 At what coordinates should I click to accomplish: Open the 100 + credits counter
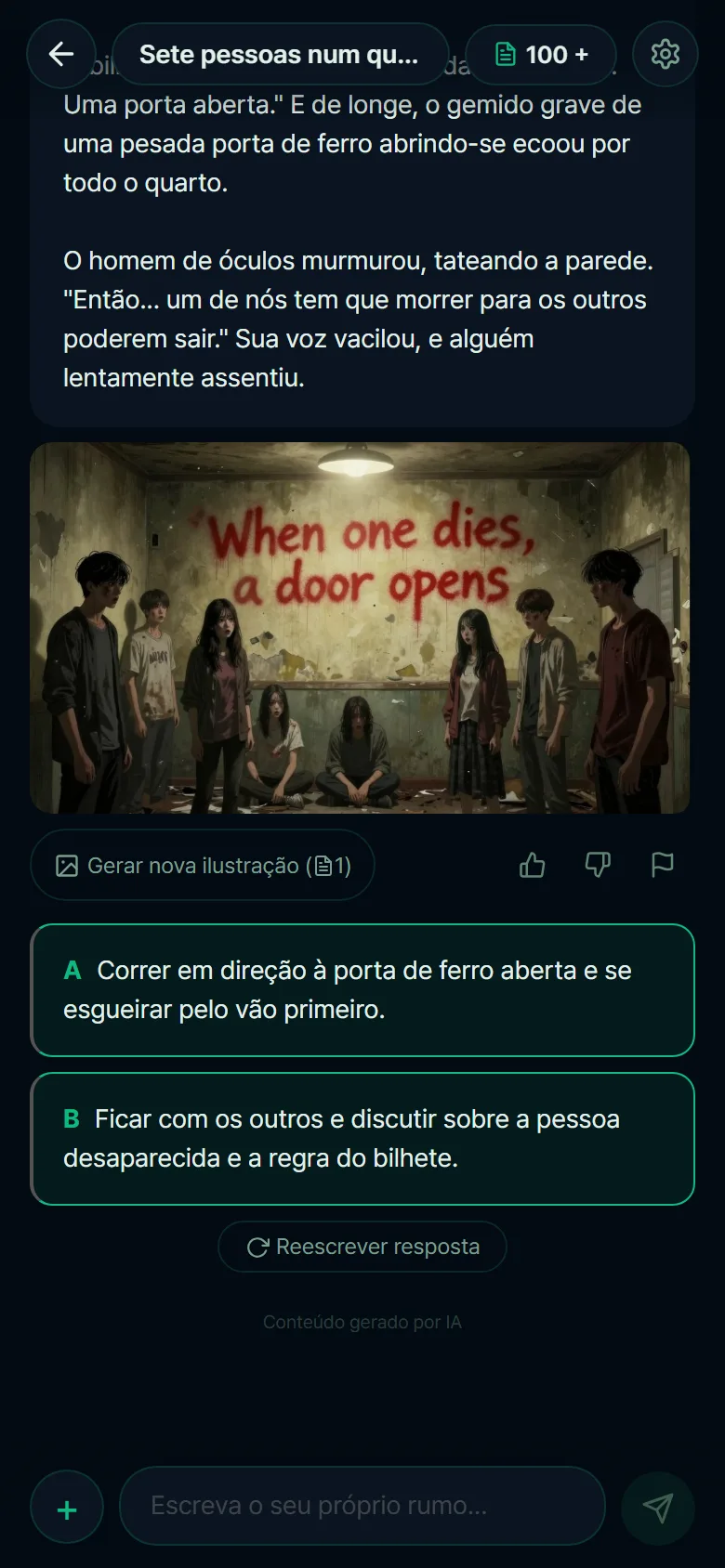tap(541, 55)
